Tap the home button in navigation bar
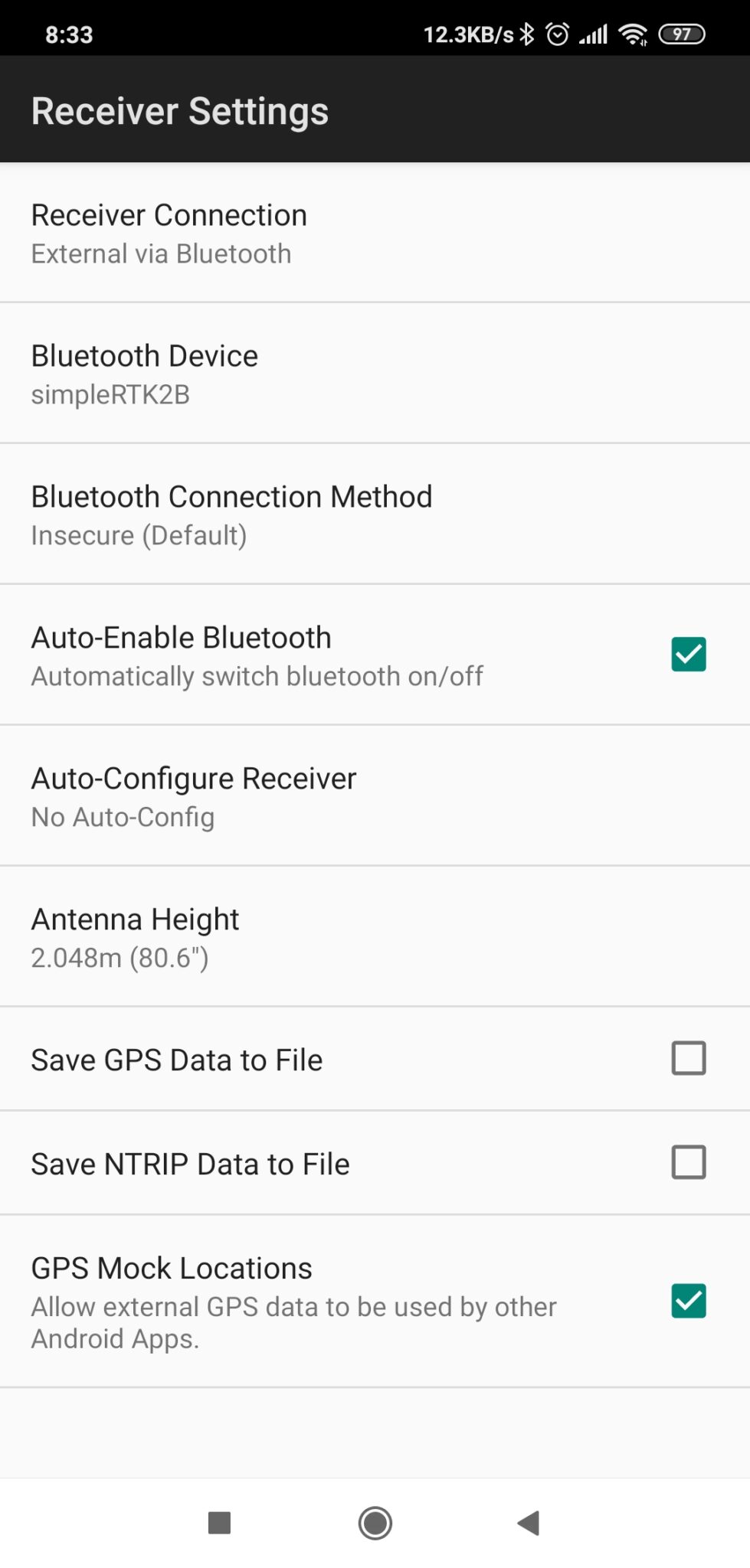Viewport: 750px width, 1568px height. tap(375, 1523)
